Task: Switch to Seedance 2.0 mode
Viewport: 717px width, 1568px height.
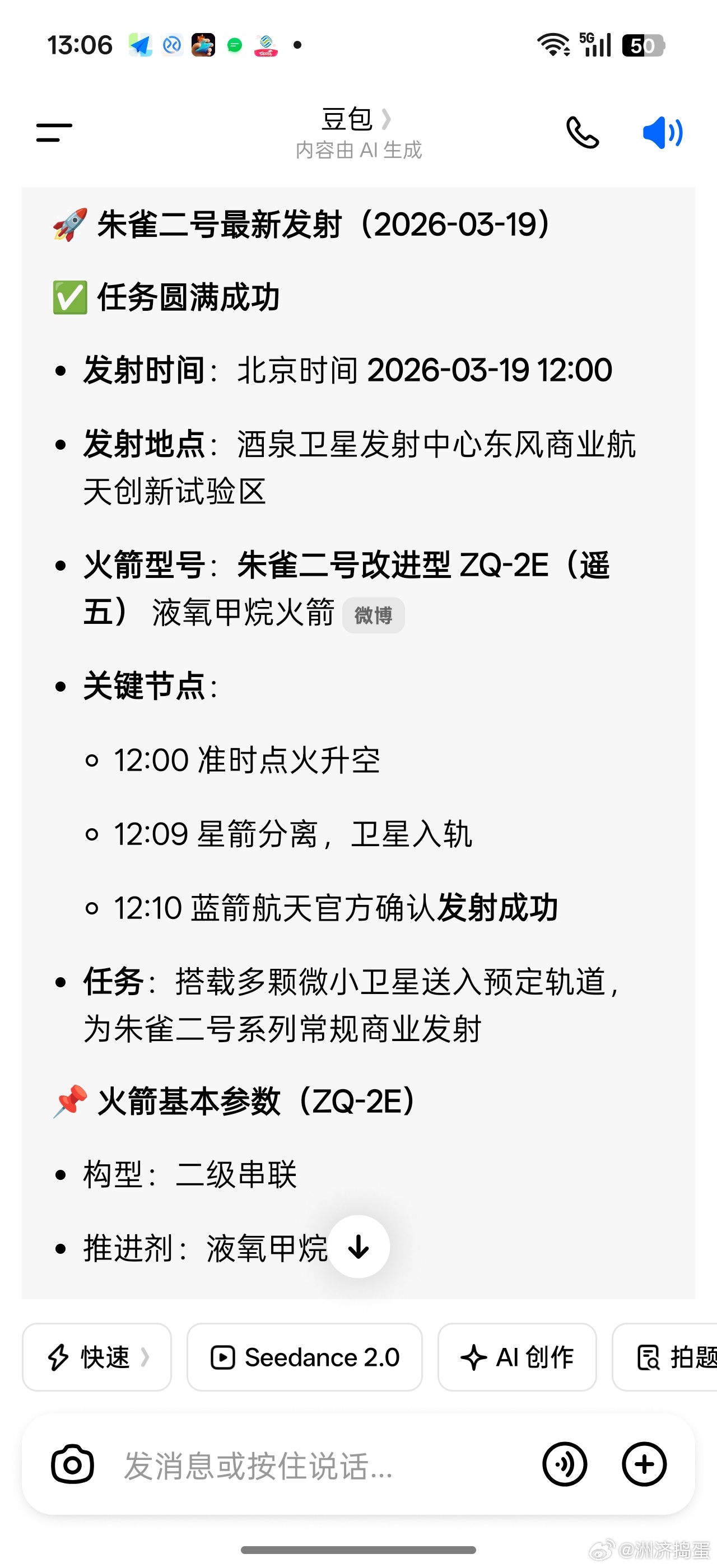Action: [x=304, y=1357]
